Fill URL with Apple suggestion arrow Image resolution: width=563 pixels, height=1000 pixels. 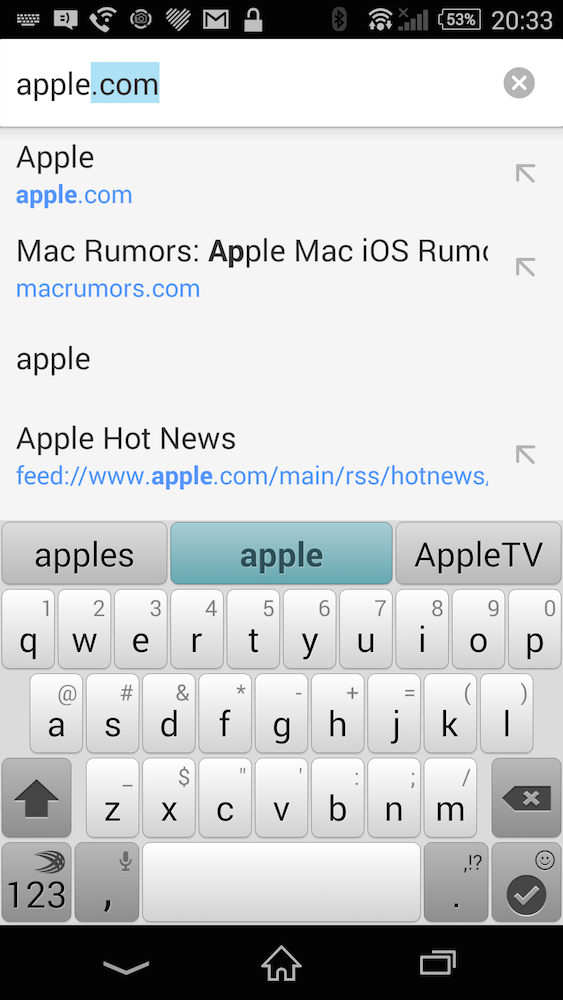[x=525, y=173]
